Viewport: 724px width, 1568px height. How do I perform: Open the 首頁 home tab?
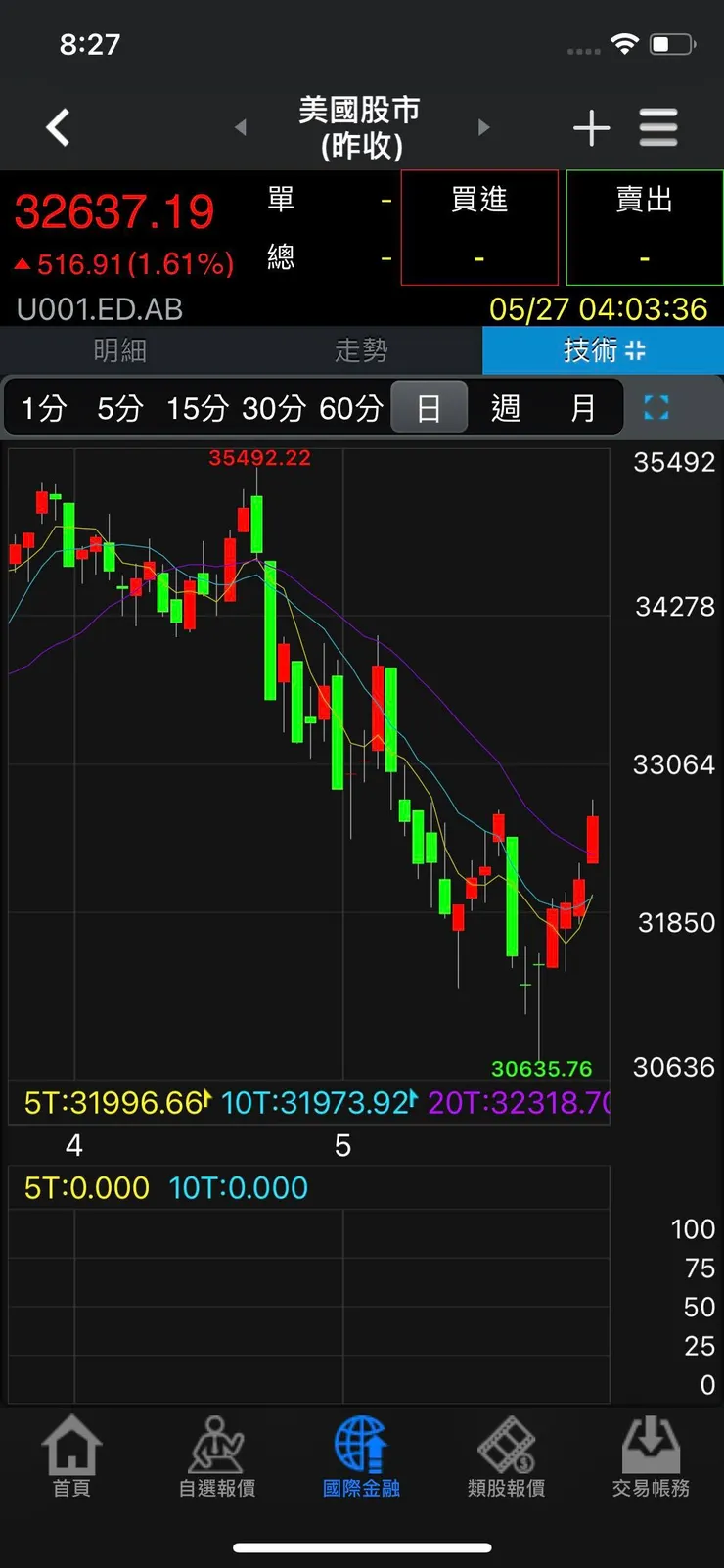(71, 1456)
